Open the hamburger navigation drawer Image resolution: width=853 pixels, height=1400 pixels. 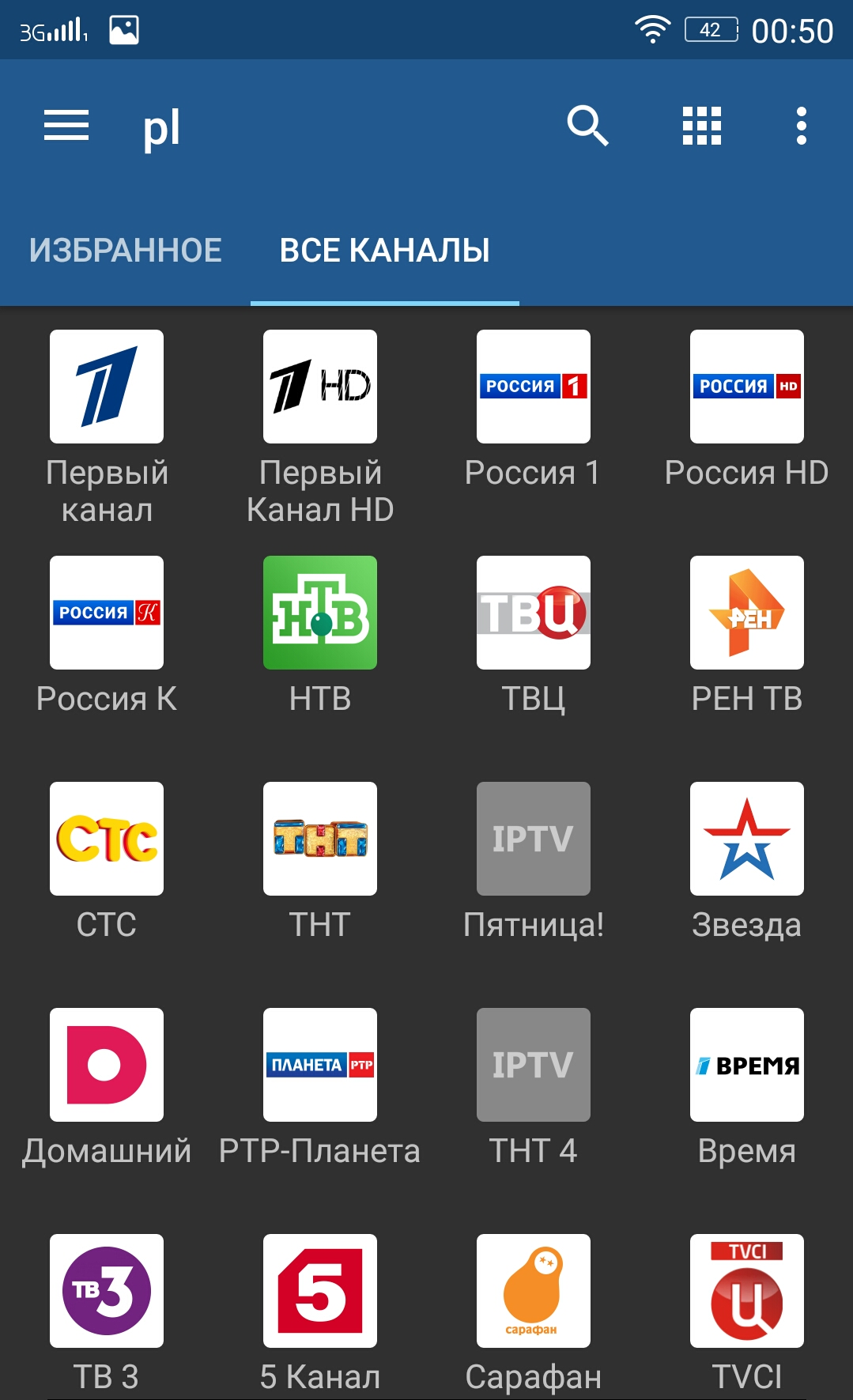pos(66,126)
